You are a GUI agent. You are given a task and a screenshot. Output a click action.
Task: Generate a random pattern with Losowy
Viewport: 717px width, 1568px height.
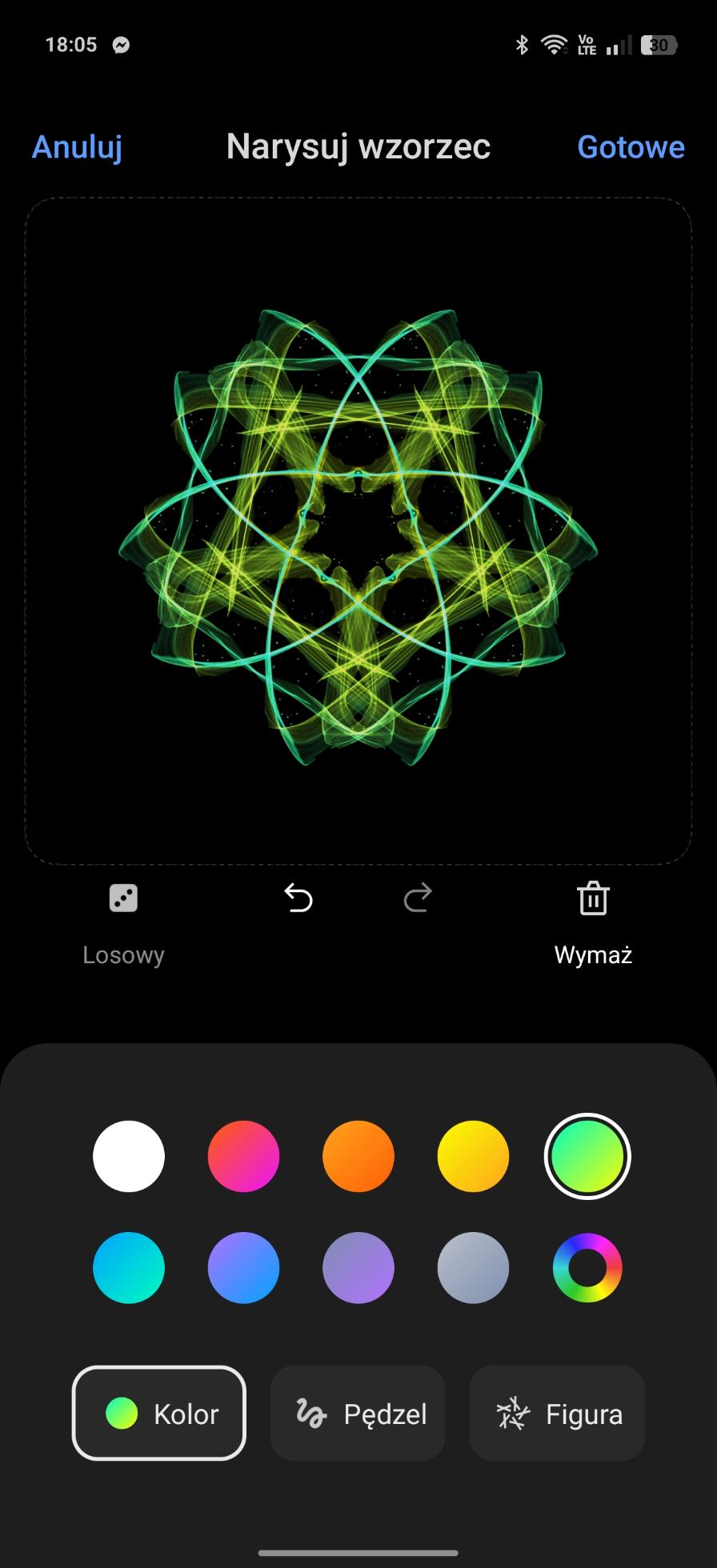click(123, 920)
